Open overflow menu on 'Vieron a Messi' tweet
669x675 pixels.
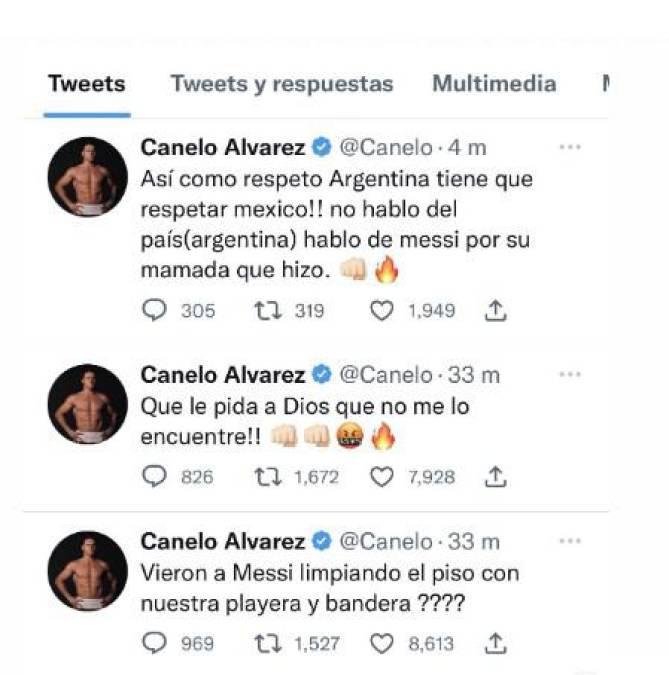(x=570, y=541)
